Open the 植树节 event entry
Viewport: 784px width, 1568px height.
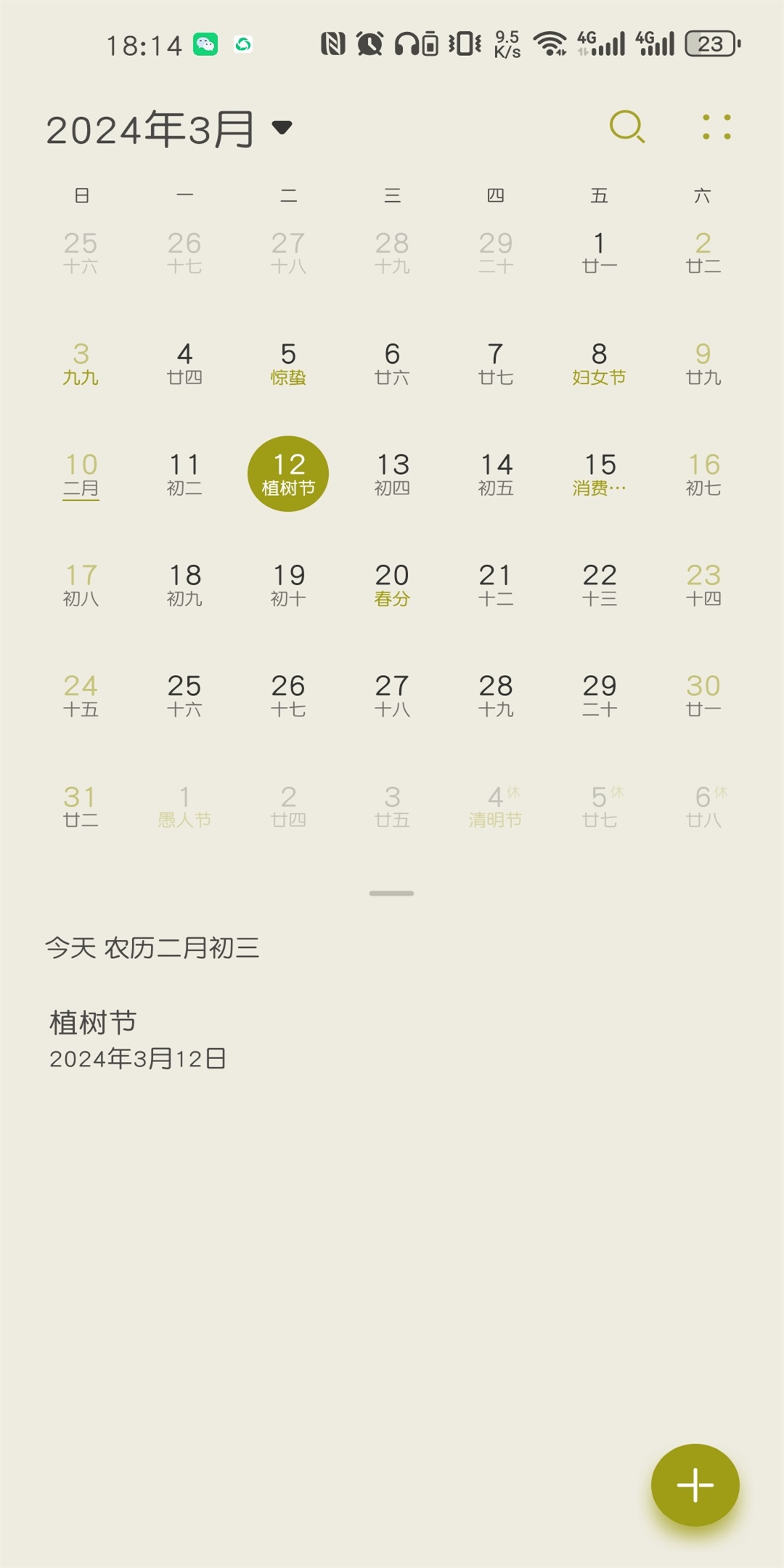(138, 1040)
